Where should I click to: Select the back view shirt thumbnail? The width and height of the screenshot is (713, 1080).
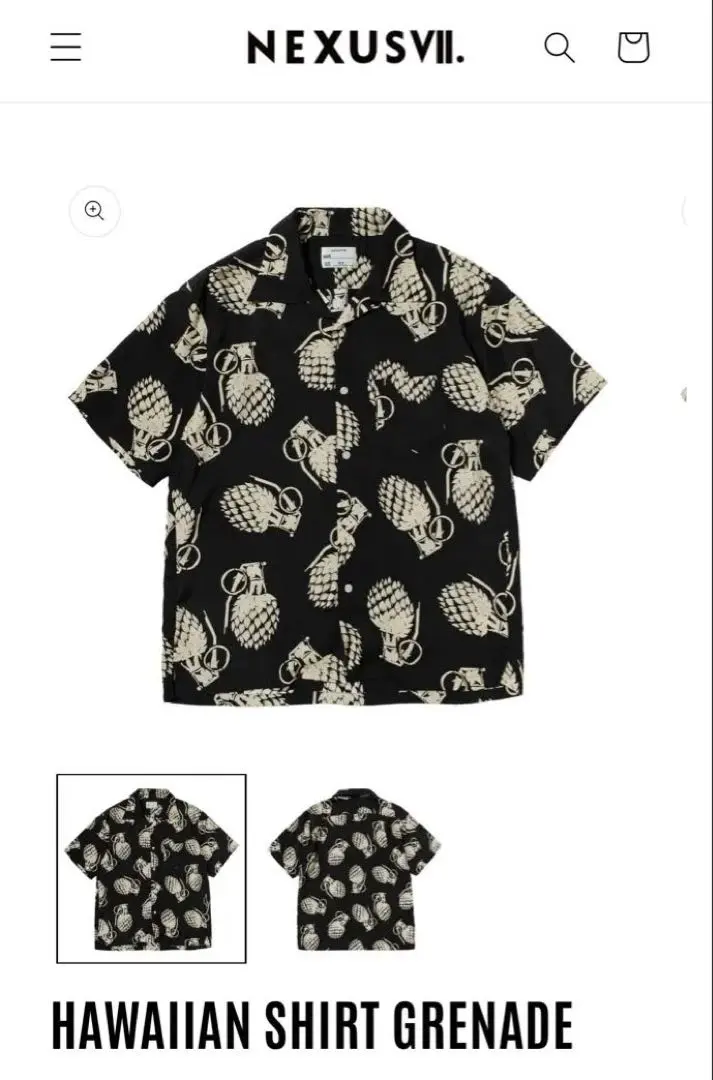pyautogui.click(x=355, y=868)
